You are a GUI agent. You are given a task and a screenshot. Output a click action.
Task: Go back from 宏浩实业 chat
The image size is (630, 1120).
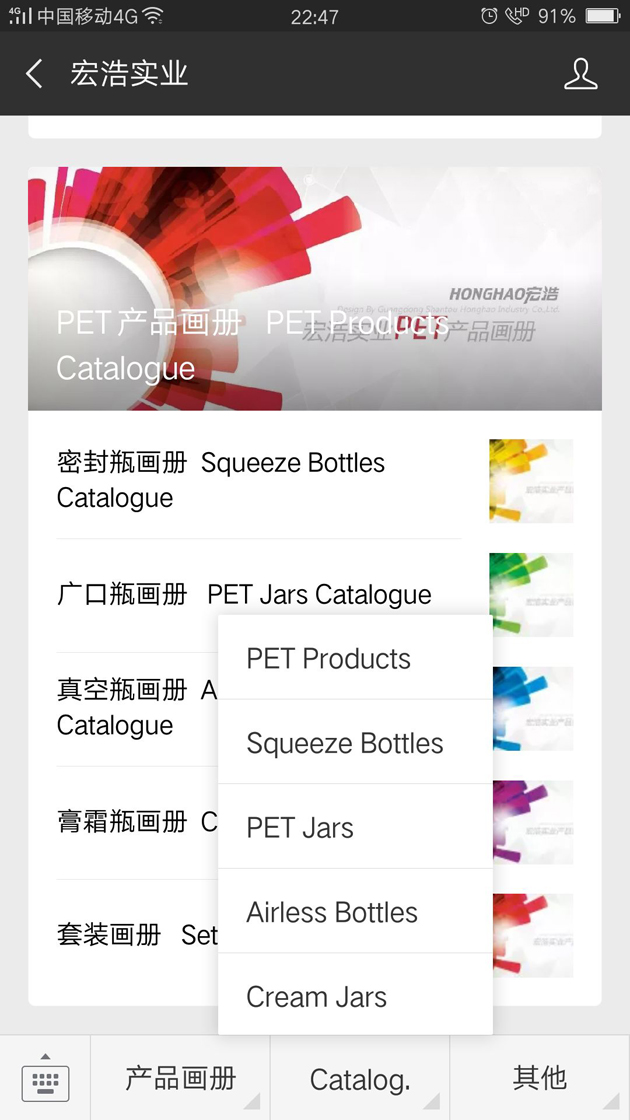(x=35, y=74)
